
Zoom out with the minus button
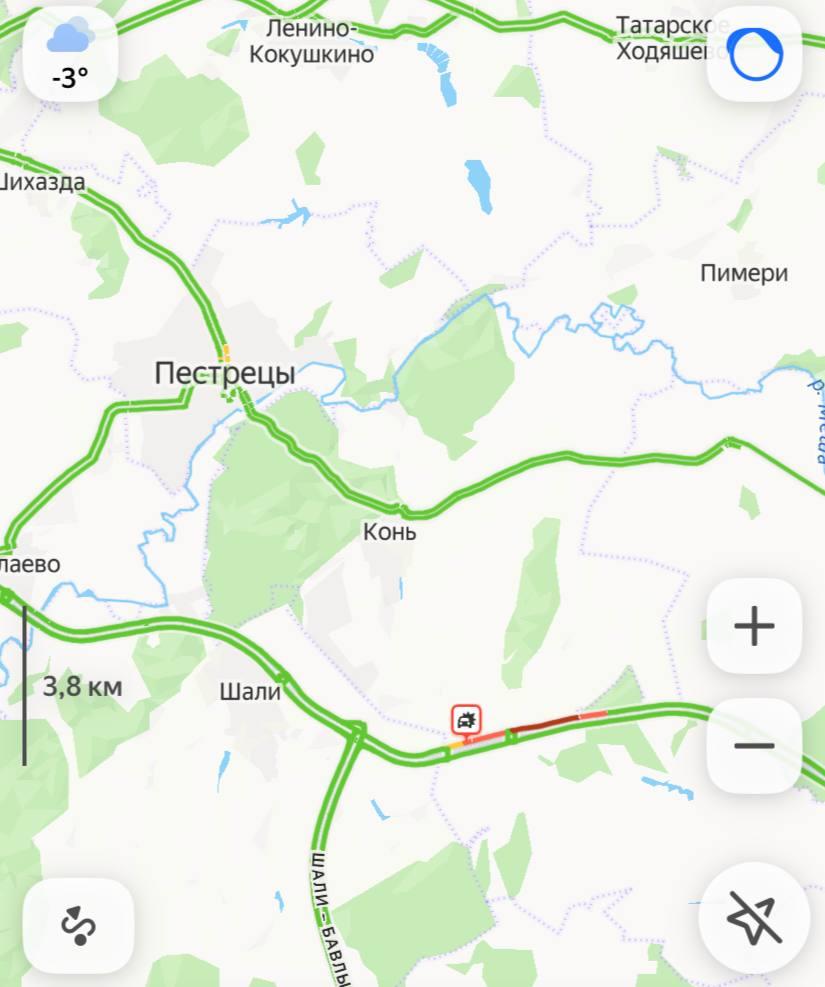pos(754,746)
